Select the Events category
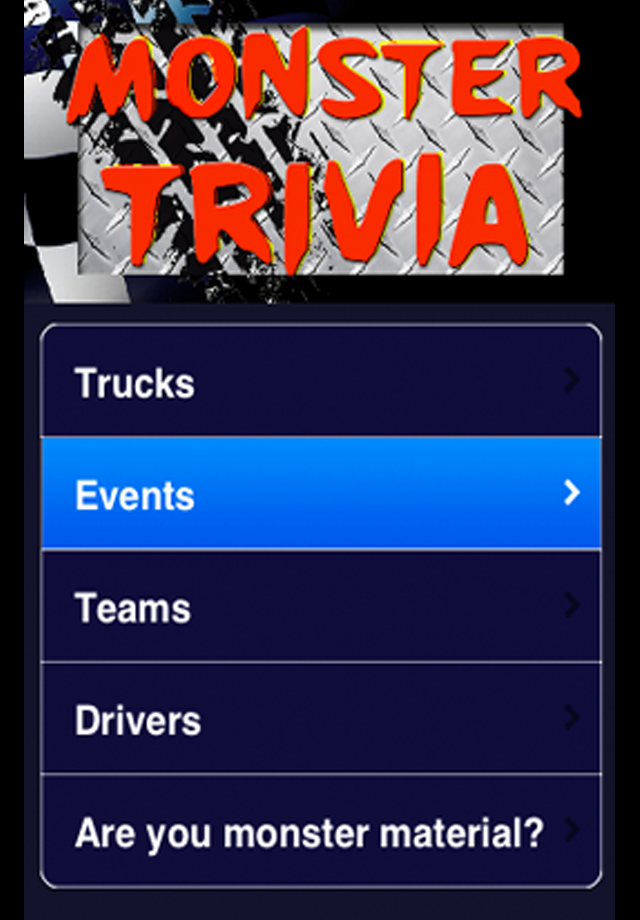 (x=320, y=494)
